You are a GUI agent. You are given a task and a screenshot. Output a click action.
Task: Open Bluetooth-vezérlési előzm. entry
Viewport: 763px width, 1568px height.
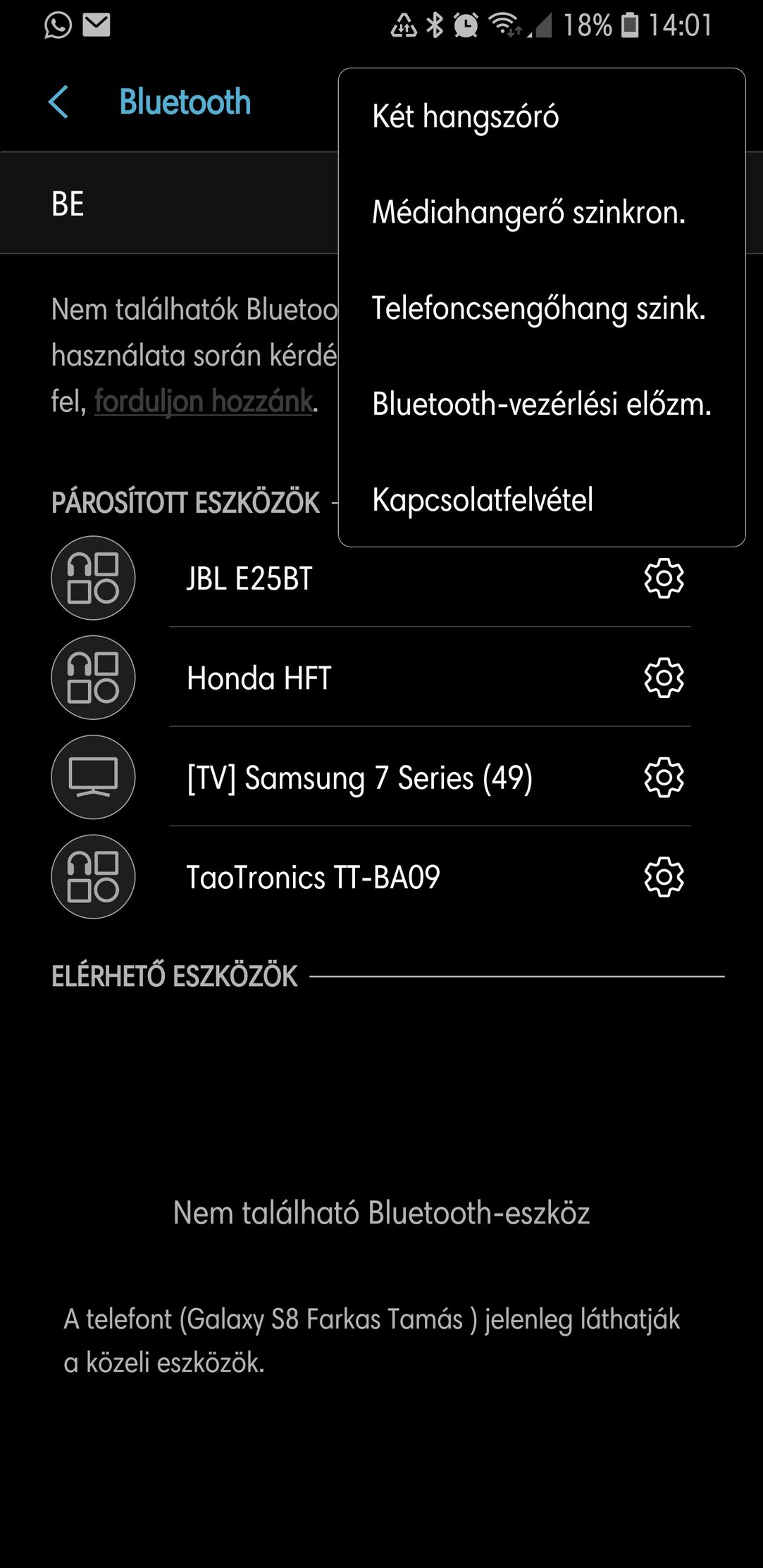(x=542, y=404)
